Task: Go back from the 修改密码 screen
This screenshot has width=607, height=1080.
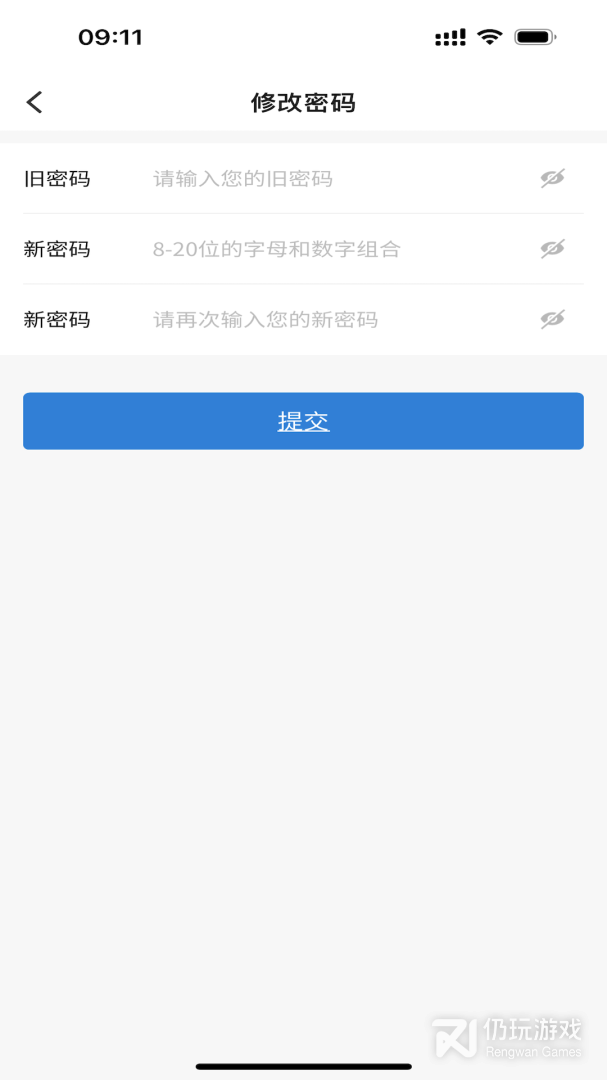Action: pos(34,102)
